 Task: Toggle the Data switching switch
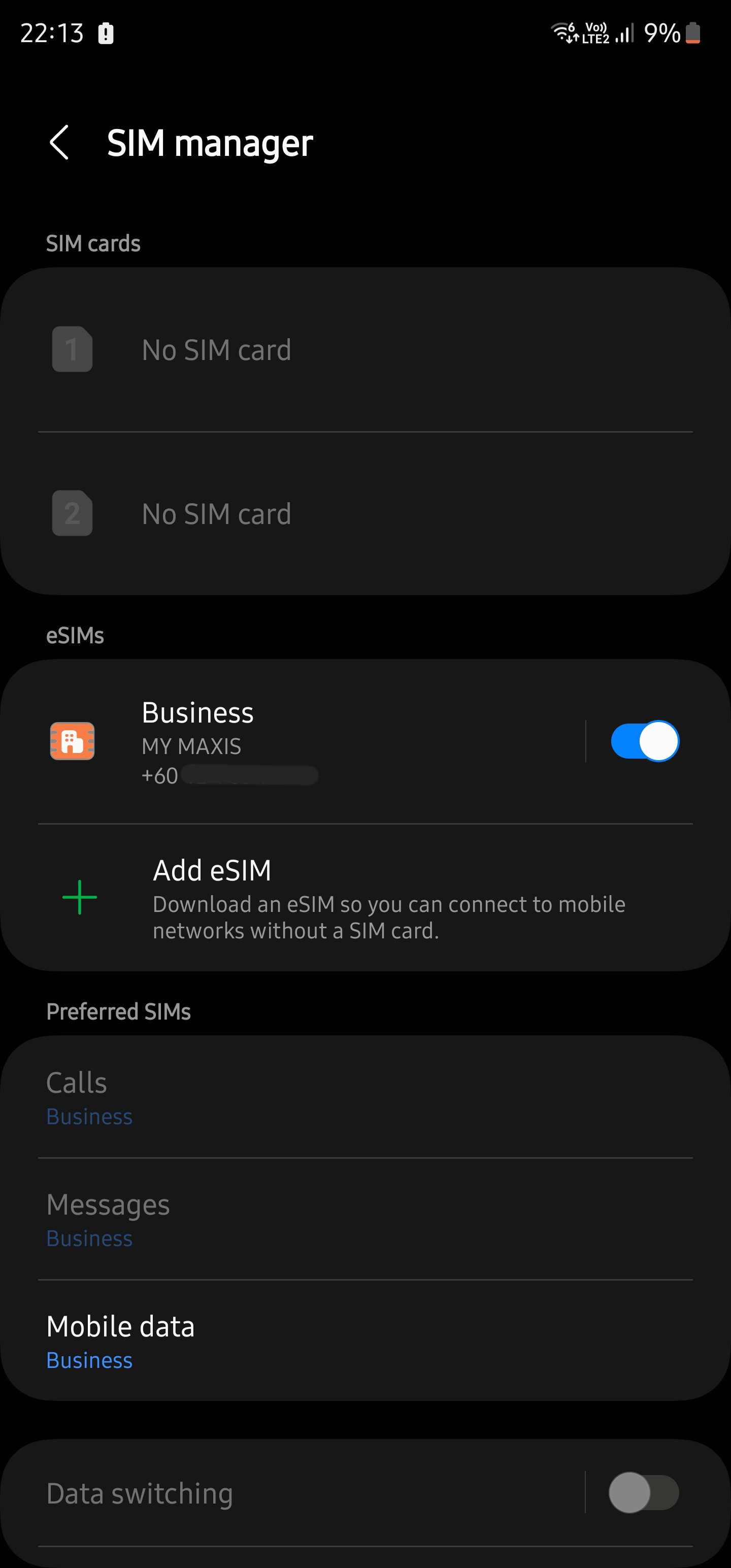(x=643, y=1492)
